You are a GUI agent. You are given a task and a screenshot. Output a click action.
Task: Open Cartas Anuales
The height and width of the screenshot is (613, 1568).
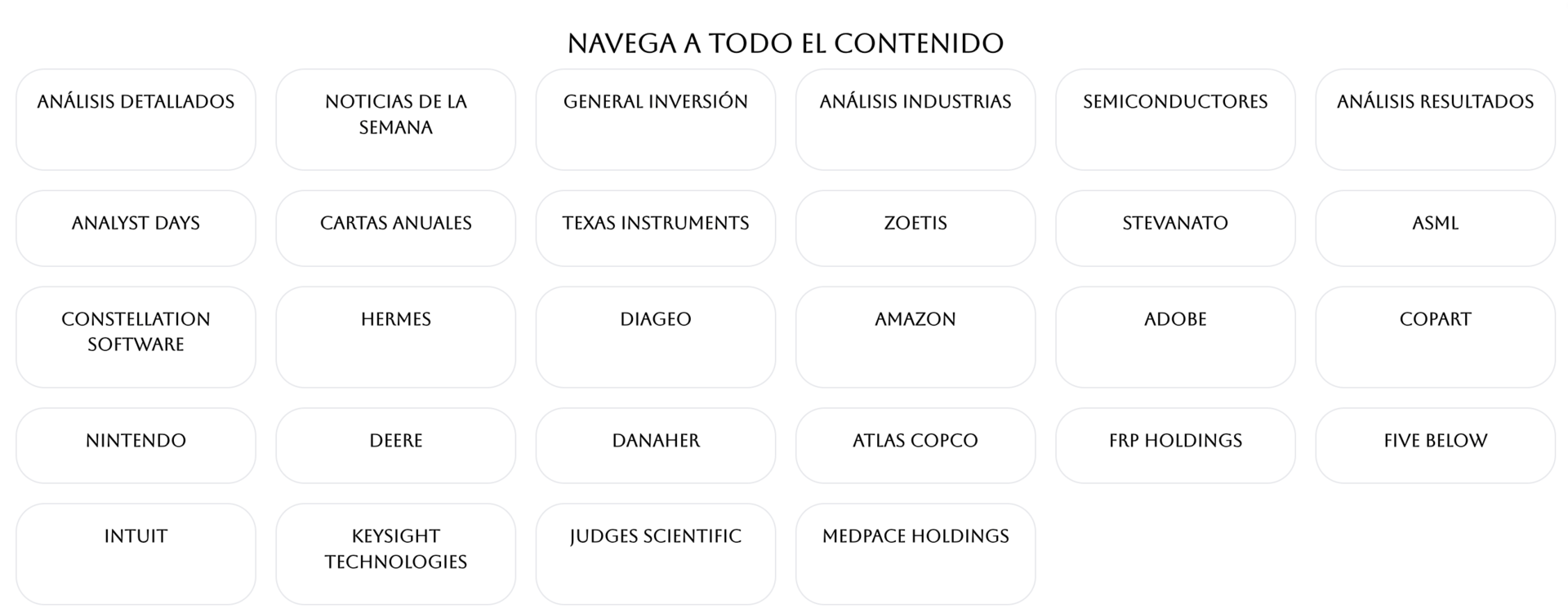tap(395, 228)
